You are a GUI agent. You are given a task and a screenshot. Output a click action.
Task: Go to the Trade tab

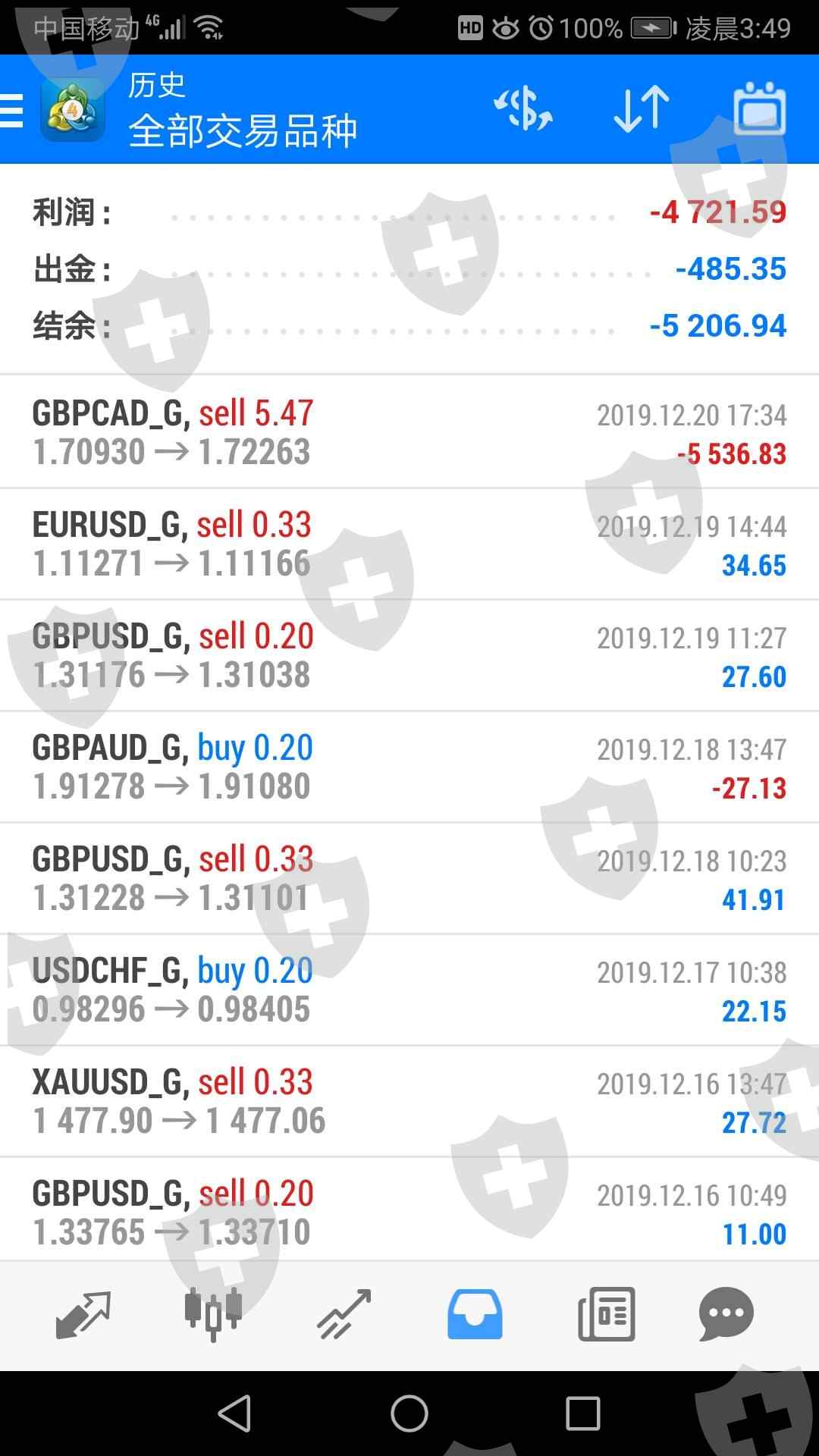point(344,1314)
